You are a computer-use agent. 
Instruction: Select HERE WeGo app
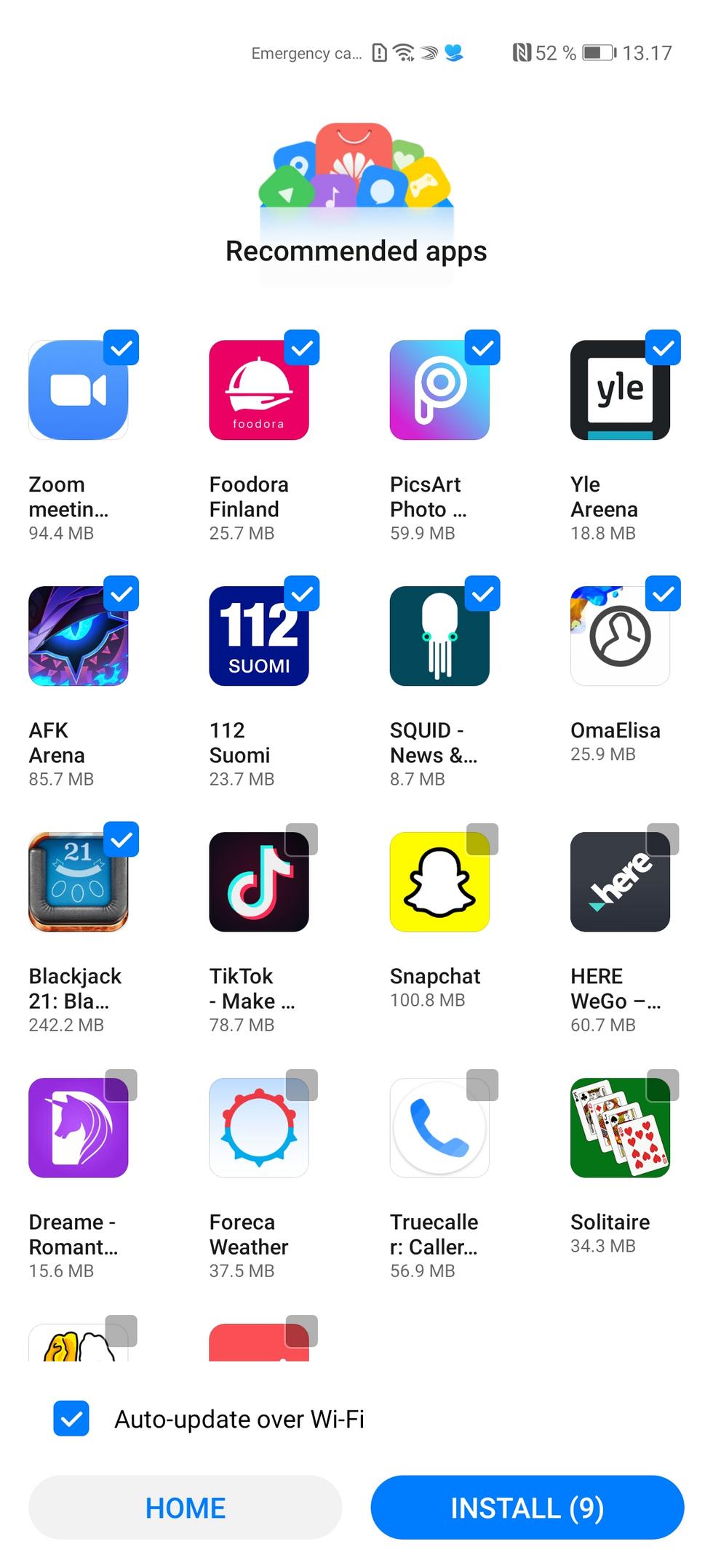coord(663,839)
